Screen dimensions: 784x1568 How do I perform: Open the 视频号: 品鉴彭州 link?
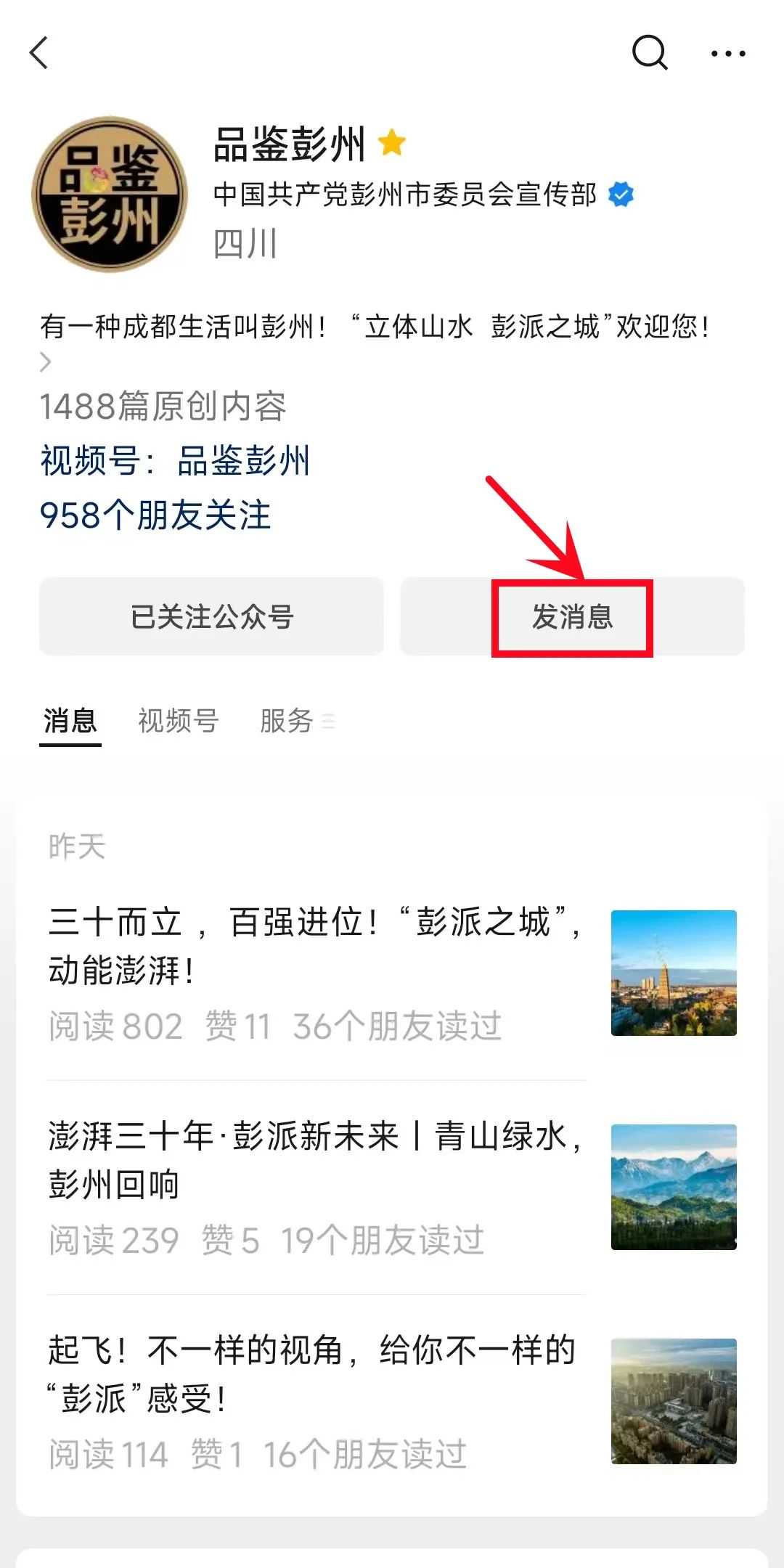[176, 461]
